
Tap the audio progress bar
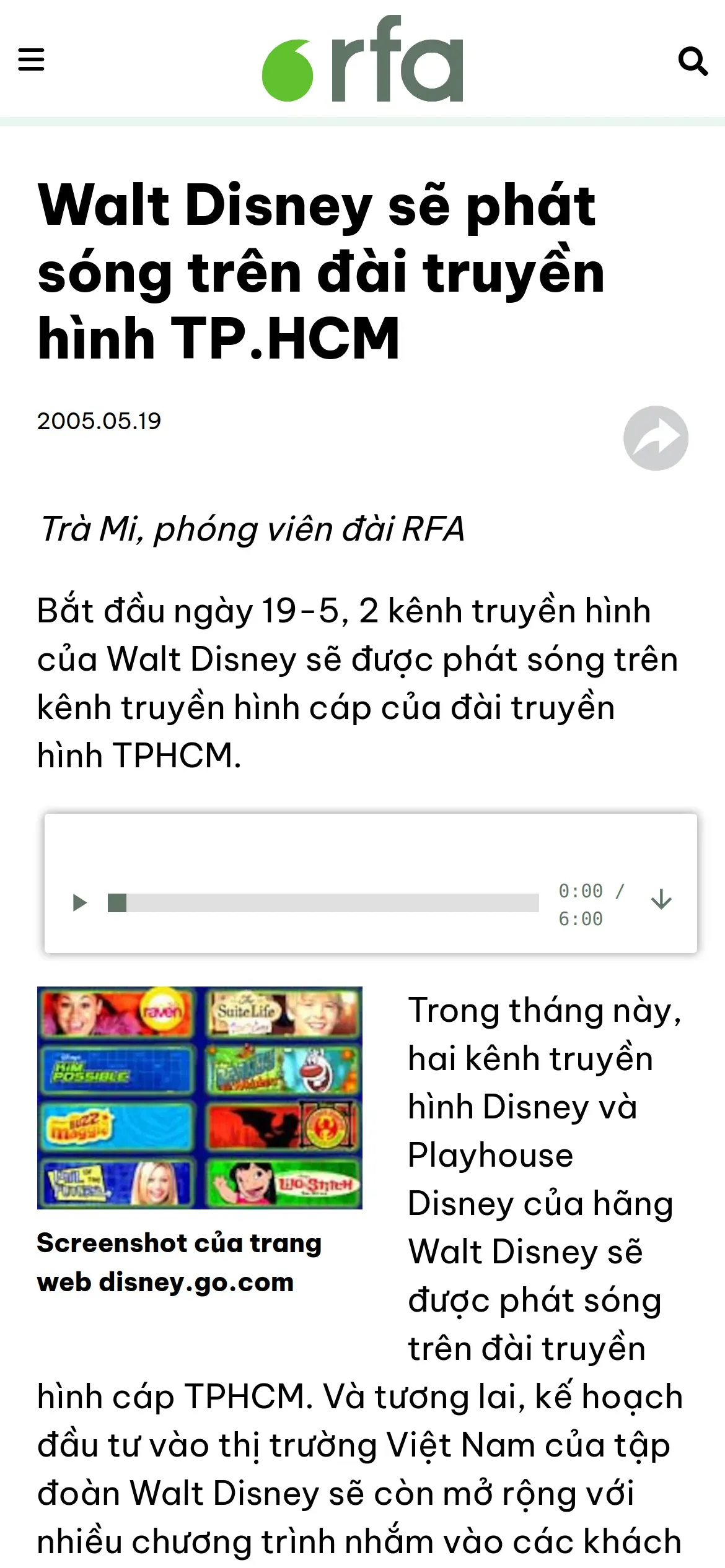(323, 903)
